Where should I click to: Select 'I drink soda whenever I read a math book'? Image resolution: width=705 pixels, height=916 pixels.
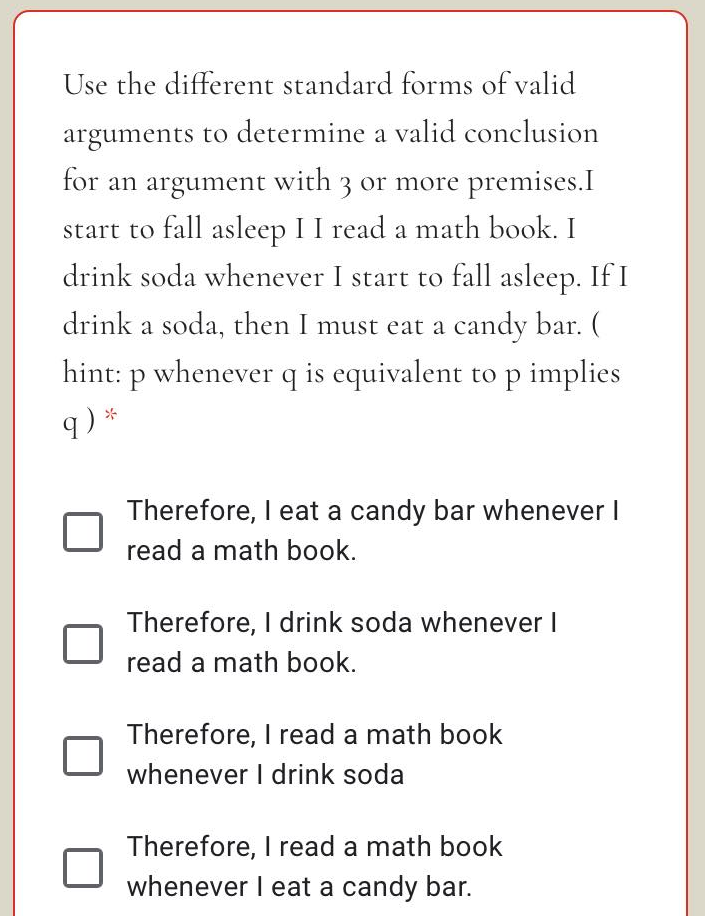[83, 644]
